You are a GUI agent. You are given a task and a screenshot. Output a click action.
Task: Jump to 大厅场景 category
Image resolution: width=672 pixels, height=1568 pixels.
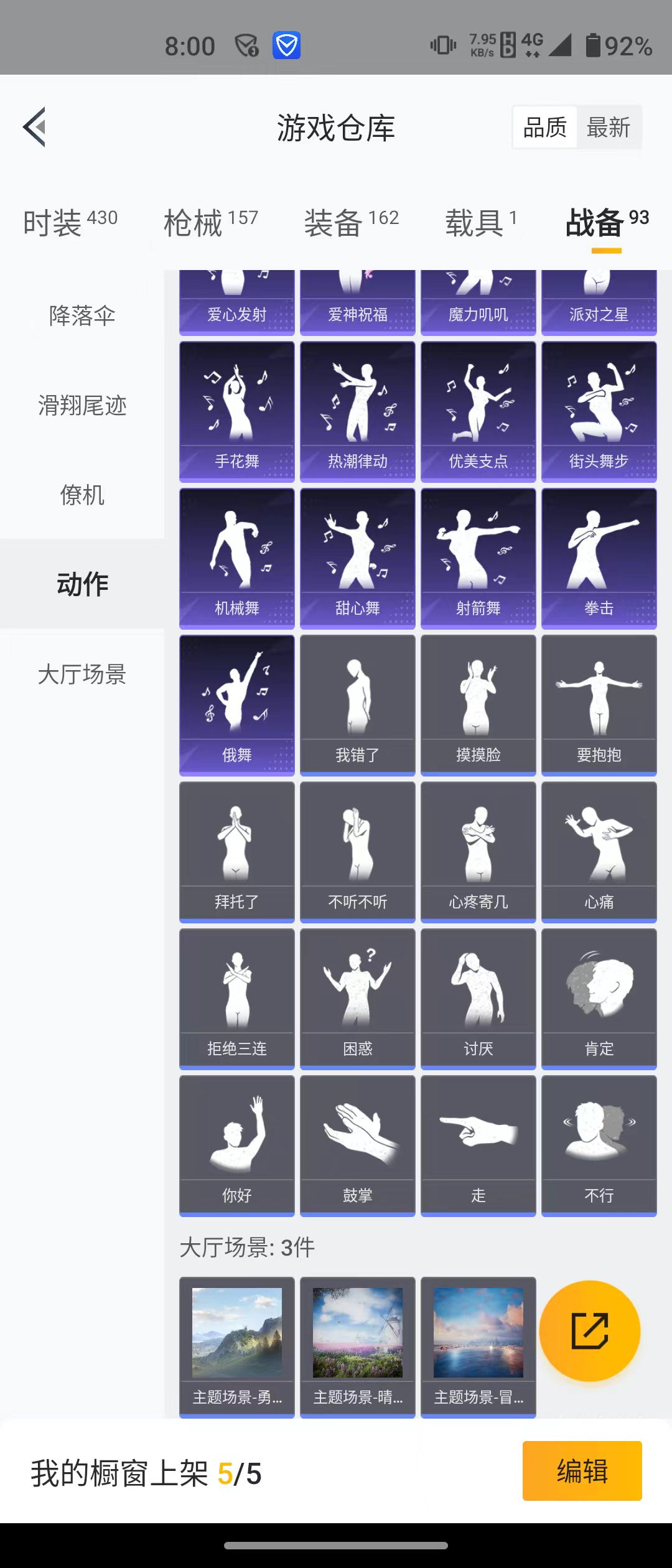pyautogui.click(x=82, y=674)
